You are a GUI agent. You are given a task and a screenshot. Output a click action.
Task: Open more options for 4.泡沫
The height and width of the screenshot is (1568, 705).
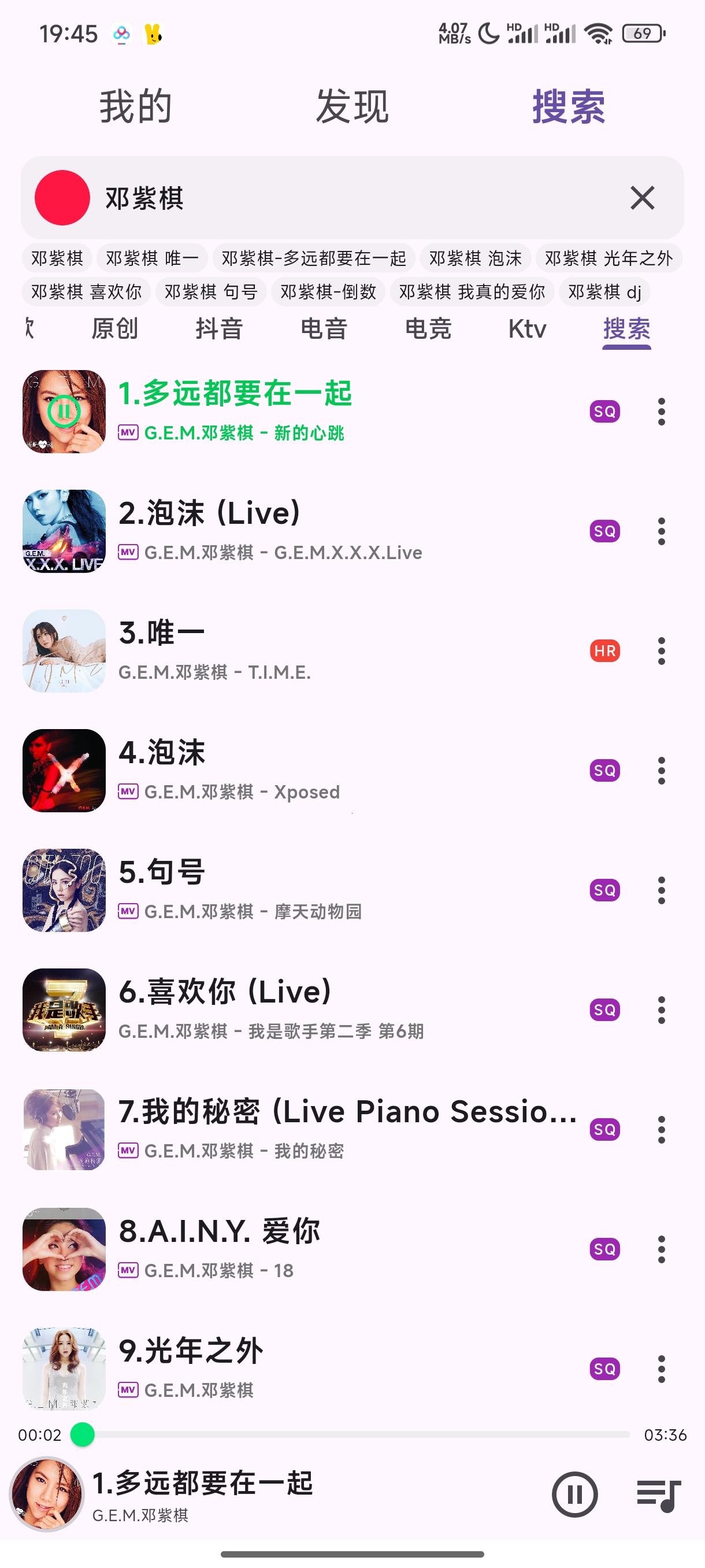coord(661,771)
